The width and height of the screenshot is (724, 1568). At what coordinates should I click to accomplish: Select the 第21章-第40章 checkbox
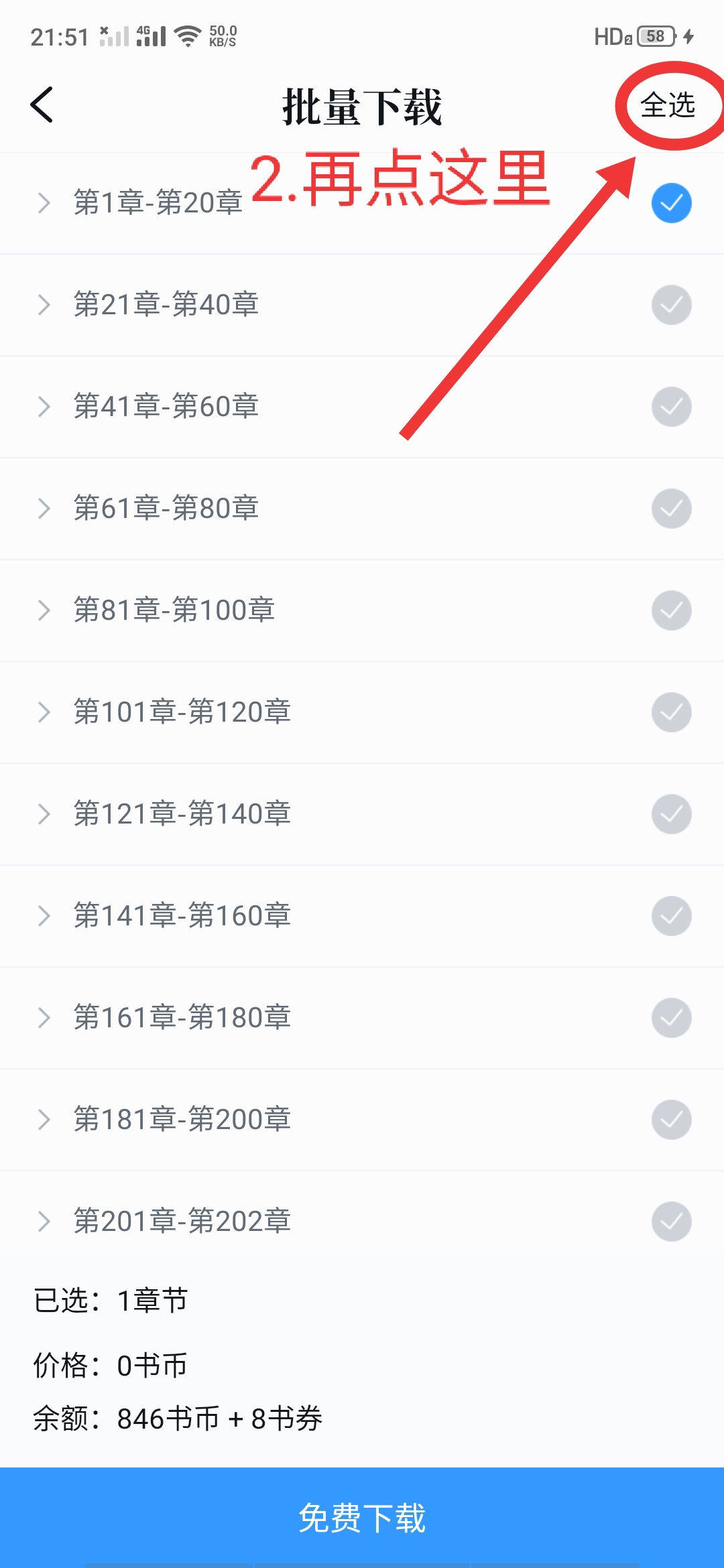point(671,305)
